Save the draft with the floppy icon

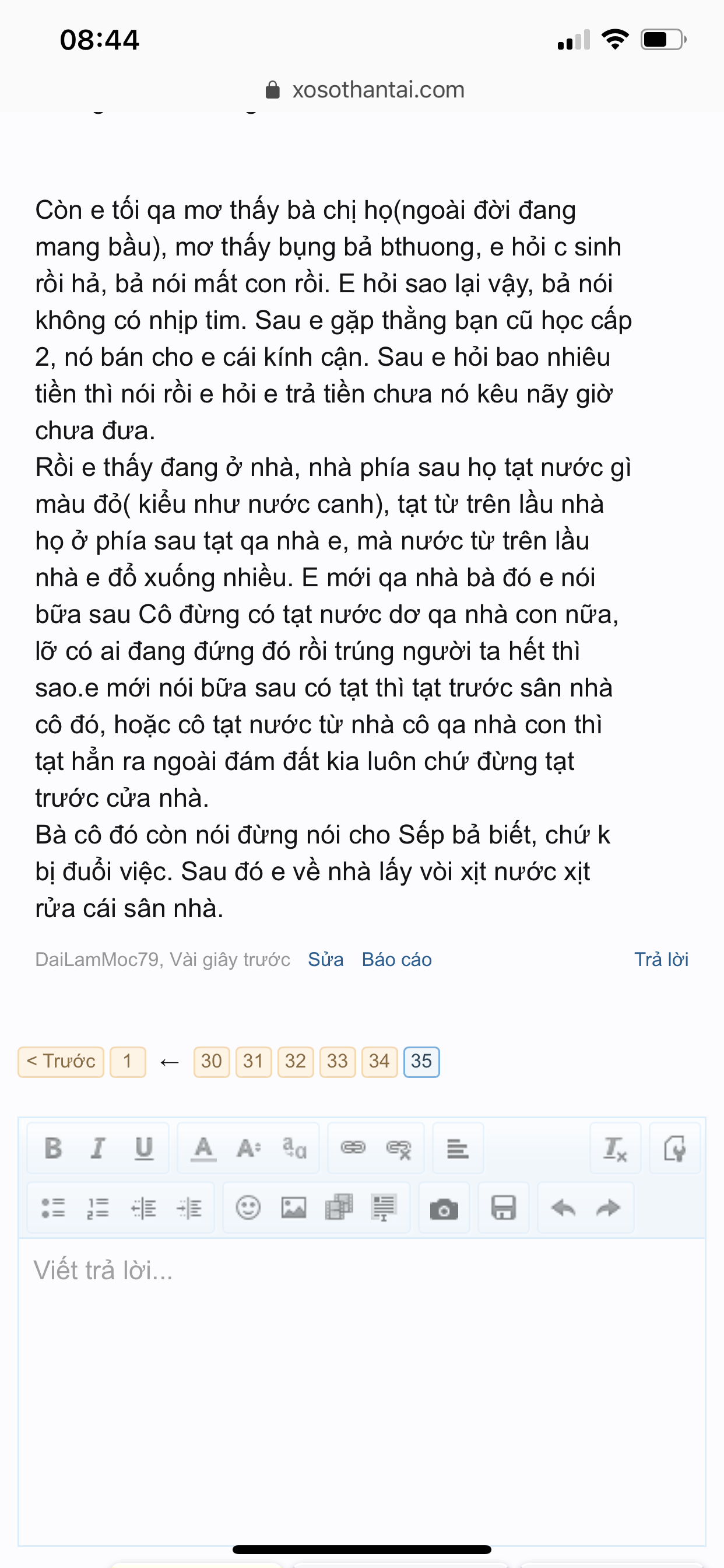pyautogui.click(x=504, y=1207)
